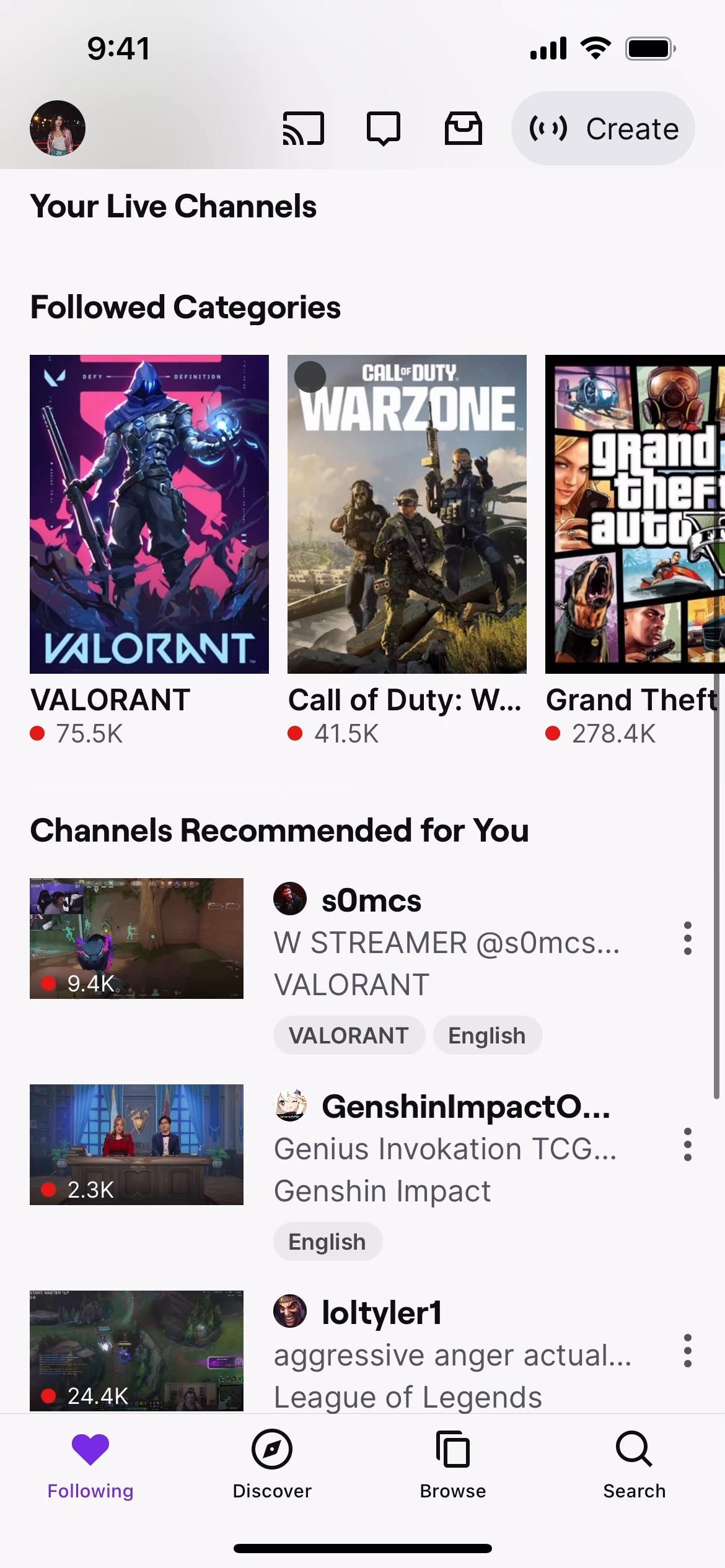
Task: Open the VALORANT category
Action: click(149, 514)
